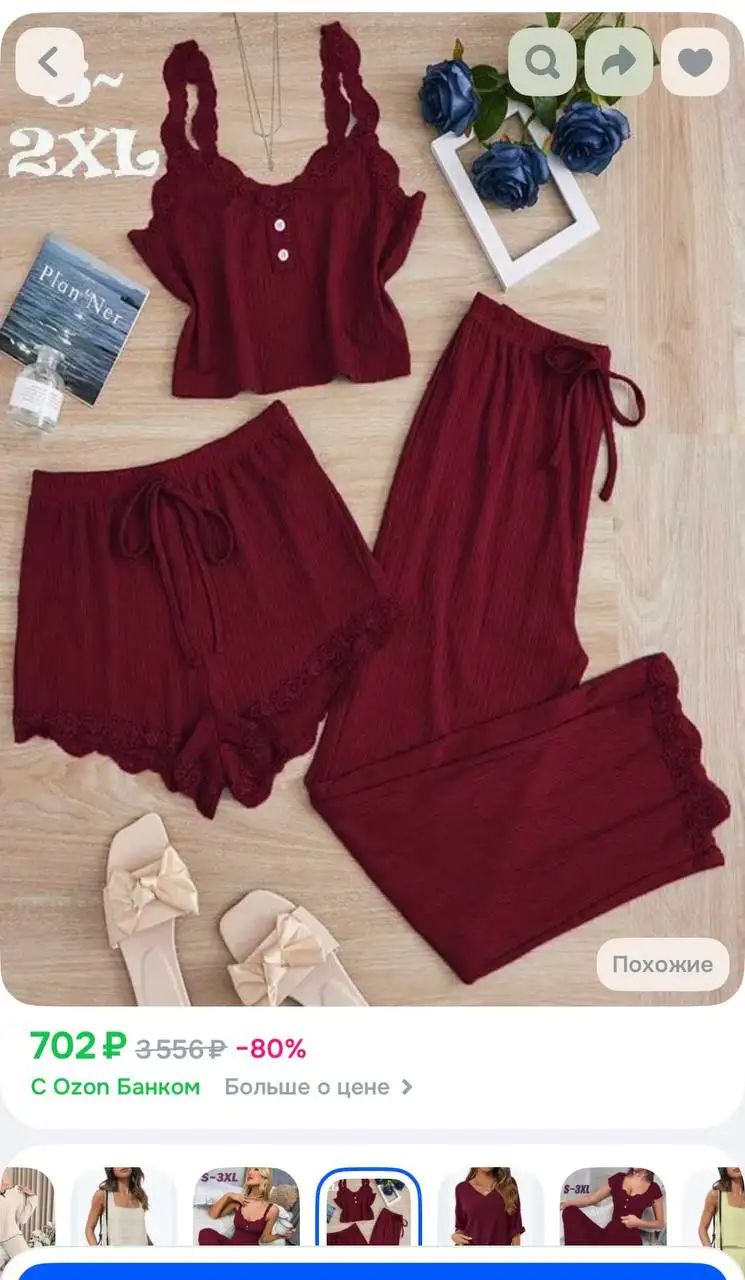Select the highlighted flat-lay set thumbnail
Viewport: 745px width, 1280px height.
pyautogui.click(x=368, y=1208)
